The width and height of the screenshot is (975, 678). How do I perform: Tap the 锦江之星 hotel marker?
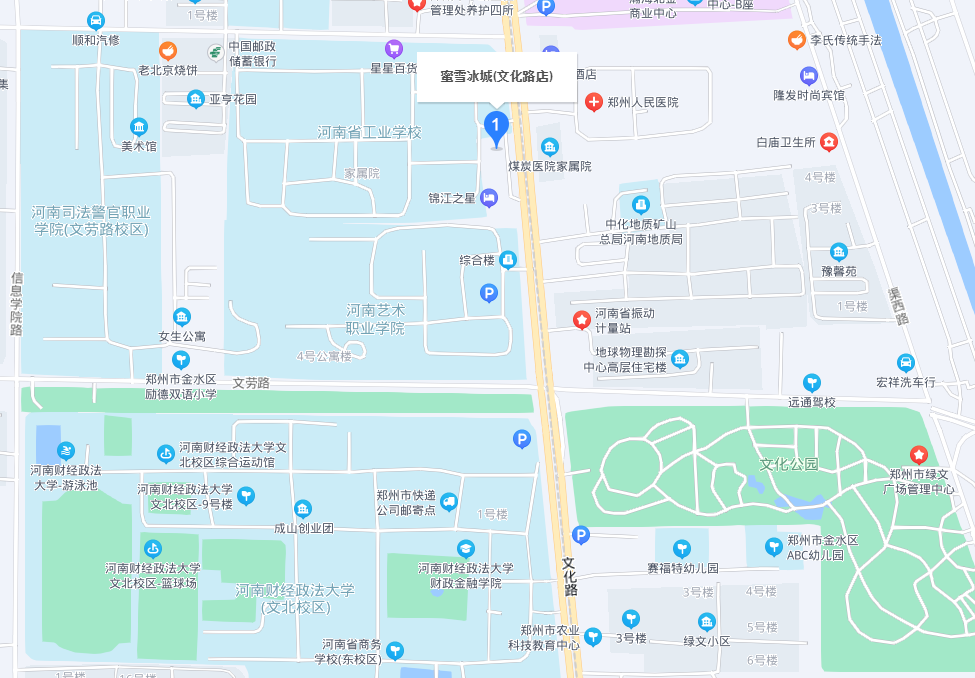(x=489, y=197)
